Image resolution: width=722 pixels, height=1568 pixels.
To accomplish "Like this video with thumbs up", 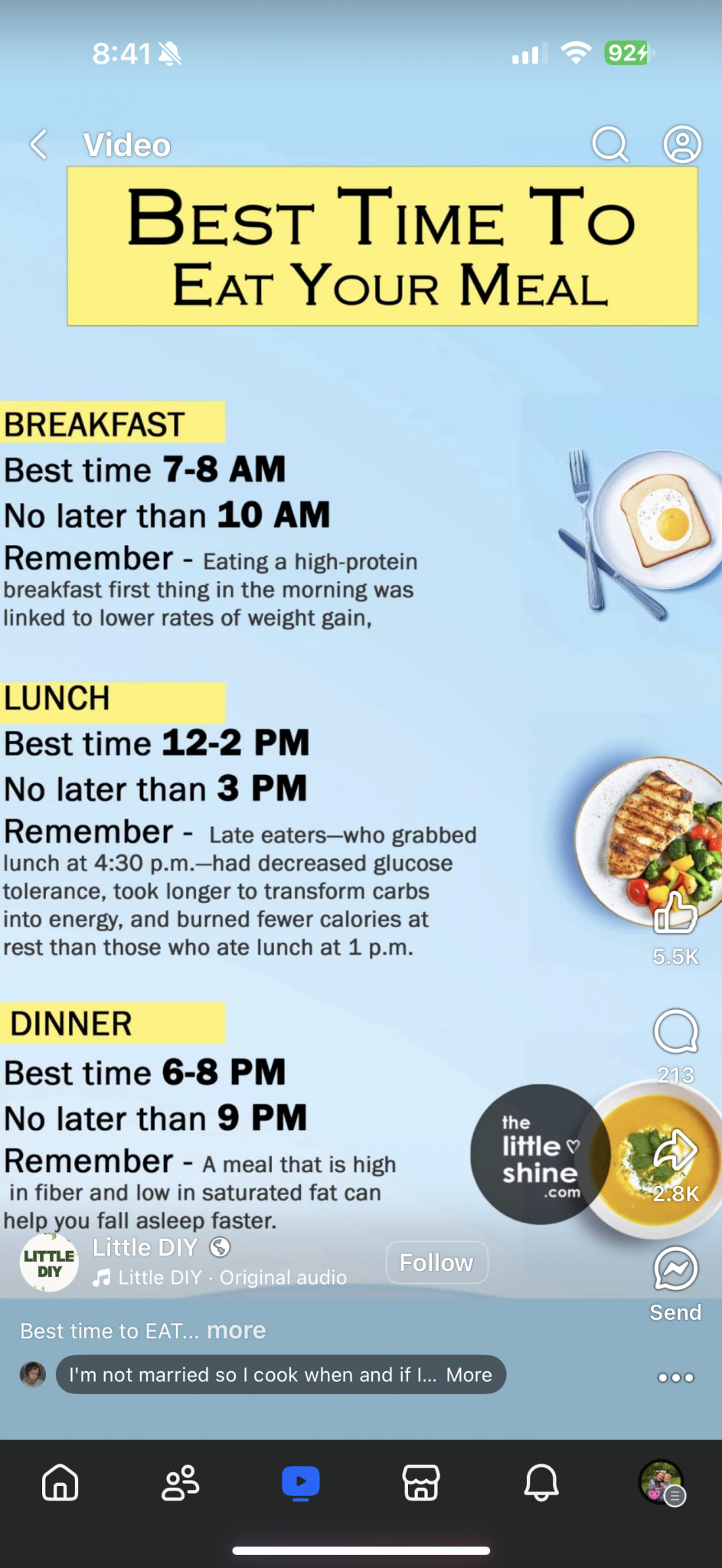I will 675,912.
